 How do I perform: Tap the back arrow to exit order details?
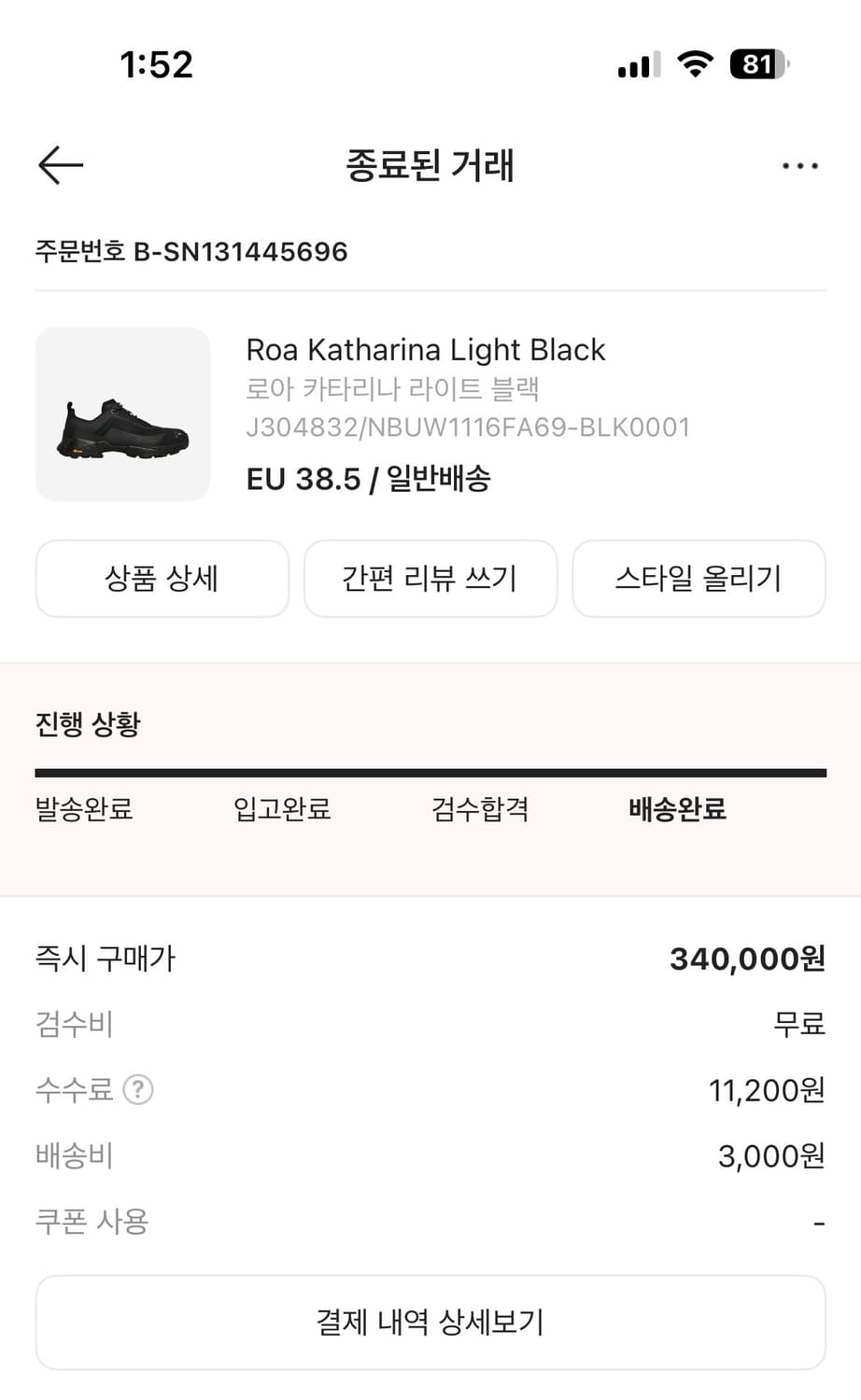pyautogui.click(x=59, y=165)
